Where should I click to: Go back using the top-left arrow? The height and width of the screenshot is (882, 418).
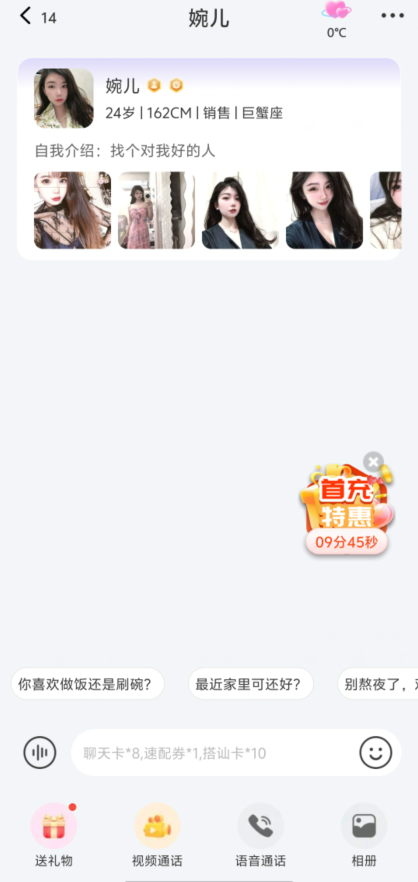[25, 16]
